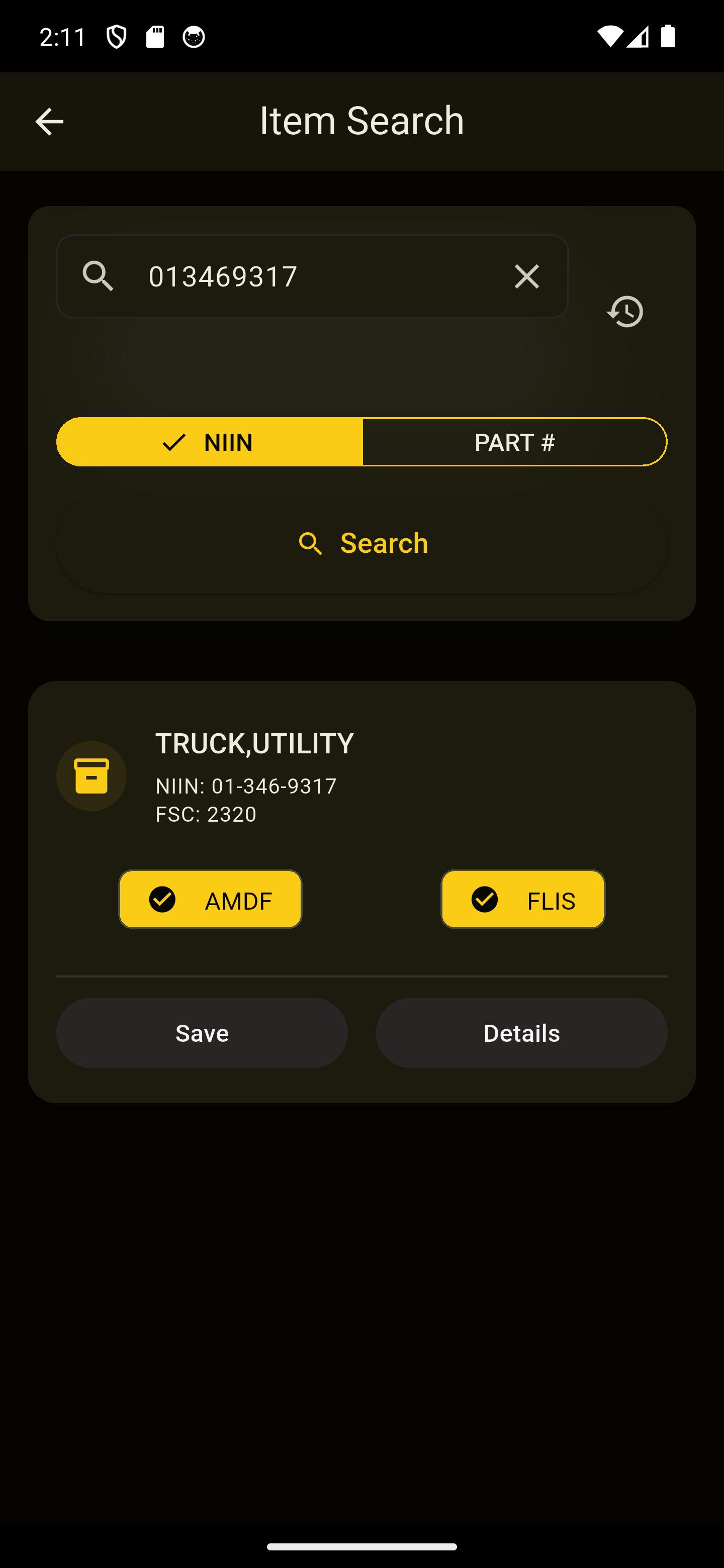
Task: Clear the search text with the X
Action: point(527,276)
